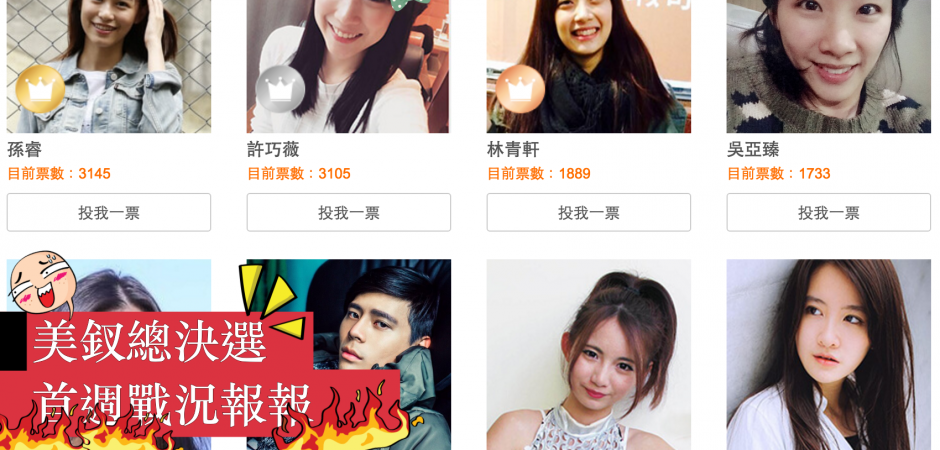
Task: View 許巧薇's contestant photo
Action: 349,60
